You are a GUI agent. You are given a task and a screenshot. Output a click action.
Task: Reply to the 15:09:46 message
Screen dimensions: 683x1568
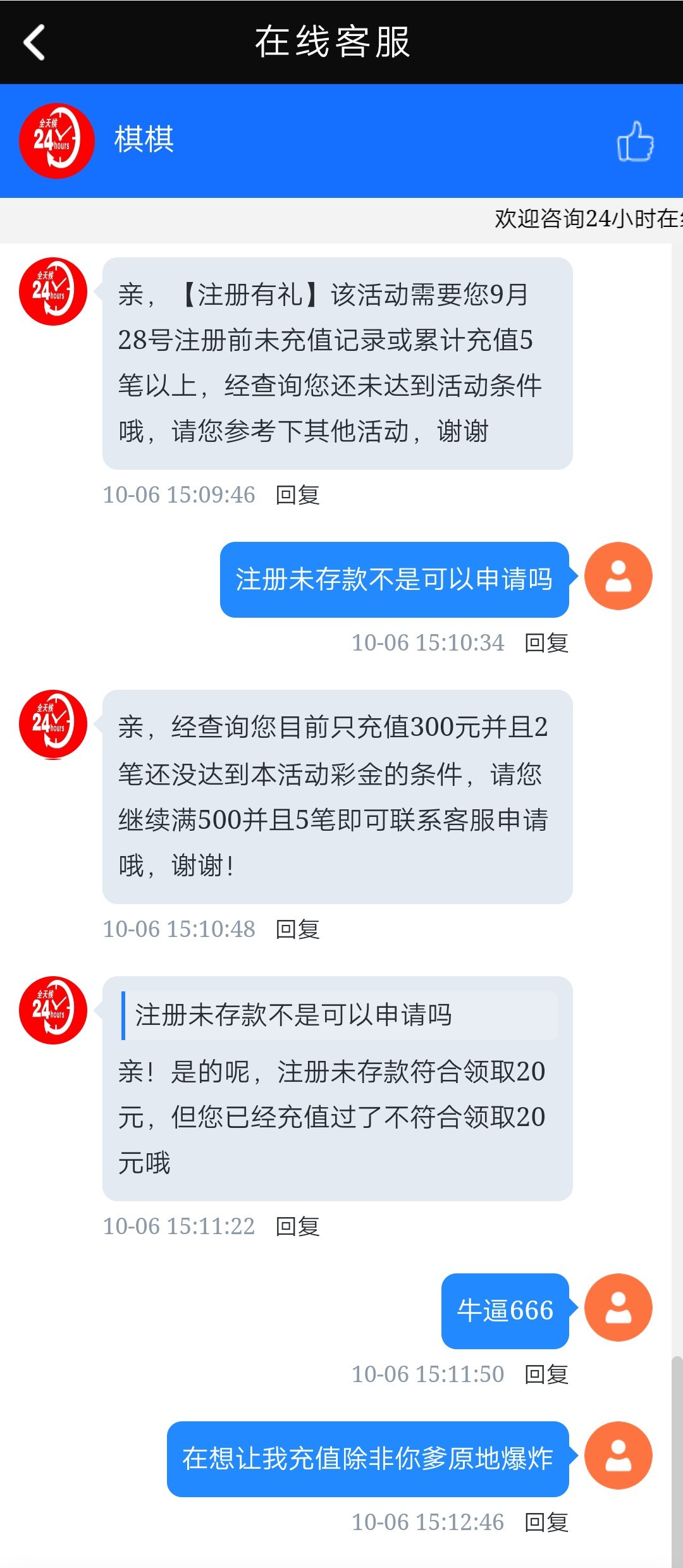[x=297, y=495]
